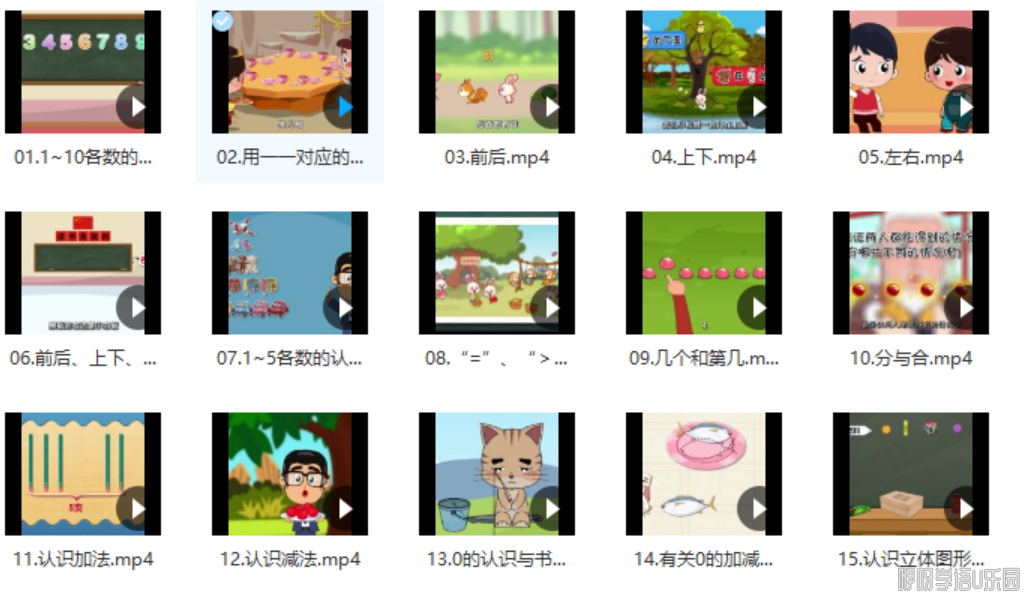Uncheck the checkbox on video 02
The image size is (1028, 605).
(223, 21)
